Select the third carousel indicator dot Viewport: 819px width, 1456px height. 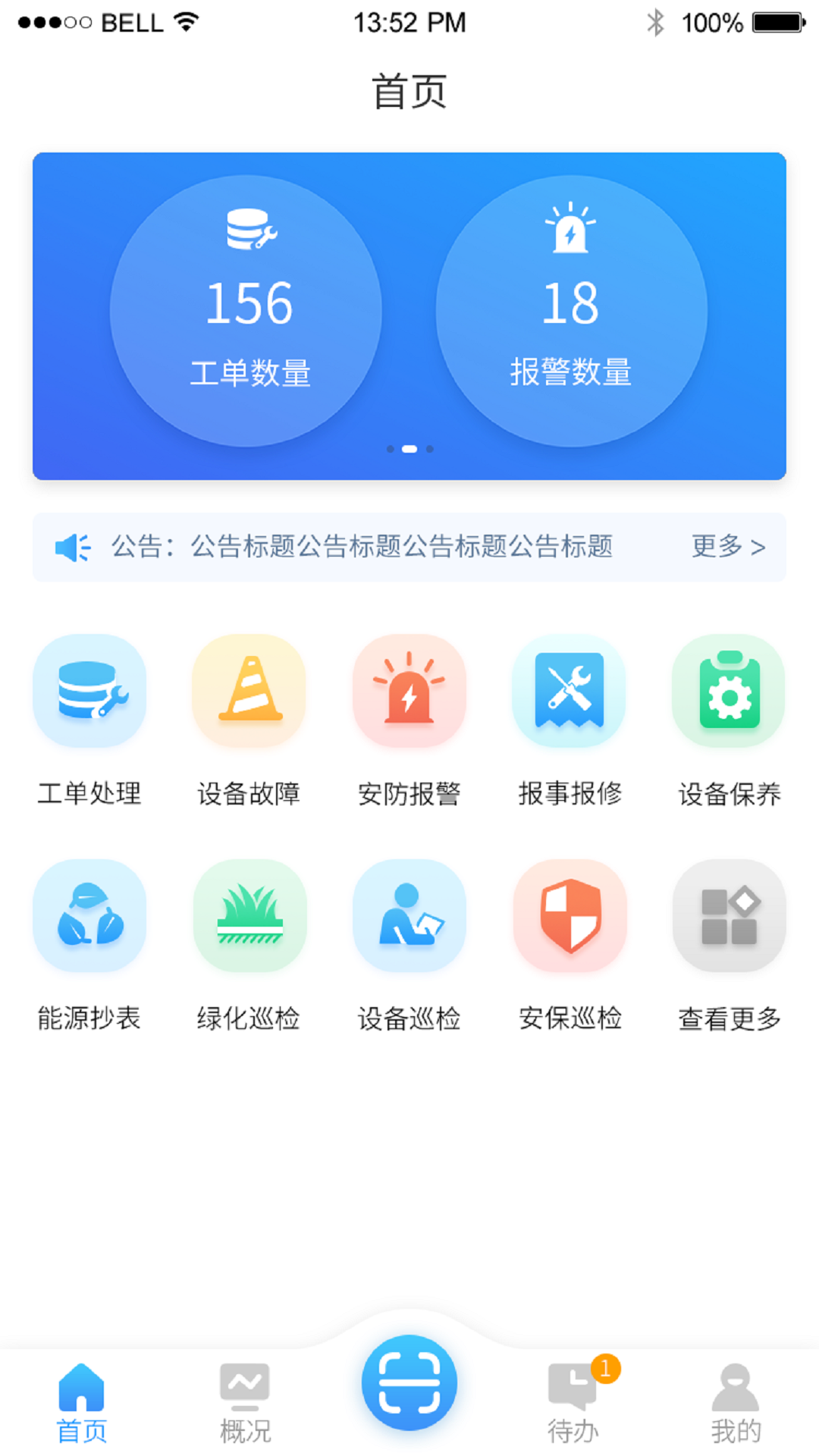[x=430, y=449]
